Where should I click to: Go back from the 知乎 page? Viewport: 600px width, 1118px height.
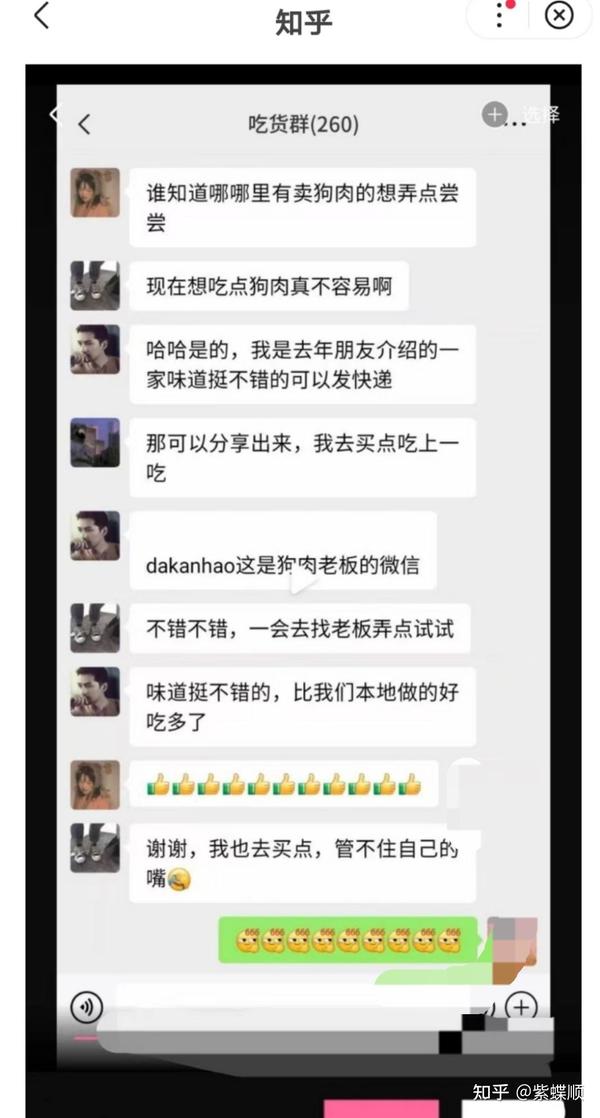click(41, 16)
